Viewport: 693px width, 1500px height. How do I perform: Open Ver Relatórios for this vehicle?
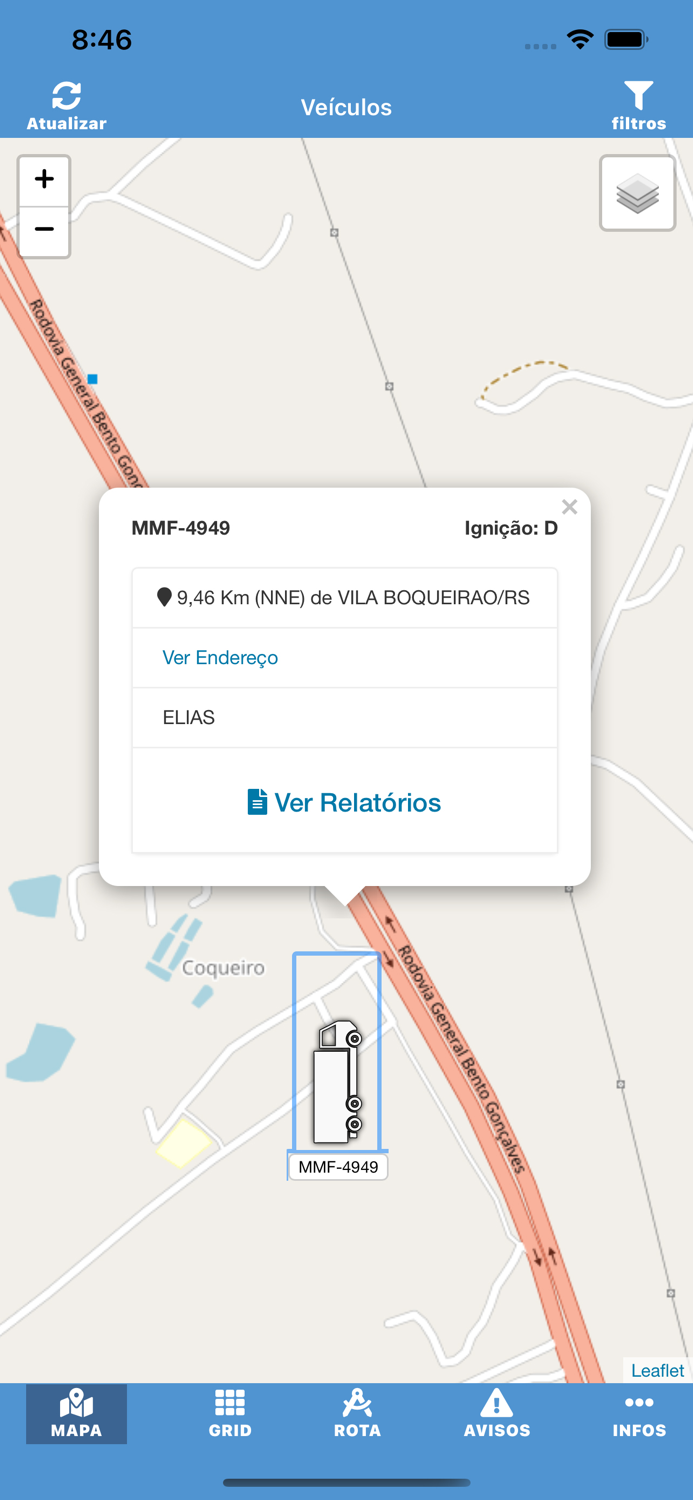344,802
